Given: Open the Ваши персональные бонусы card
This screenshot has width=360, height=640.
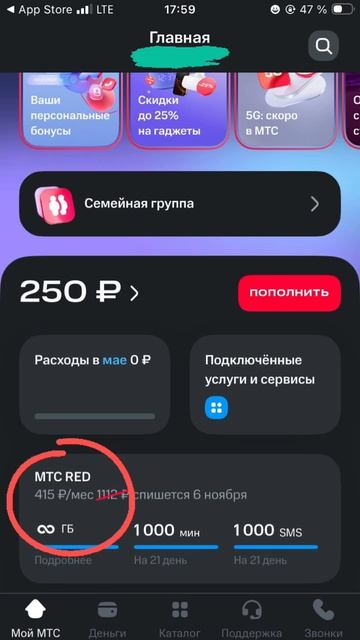Looking at the screenshot, I should 71,109.
